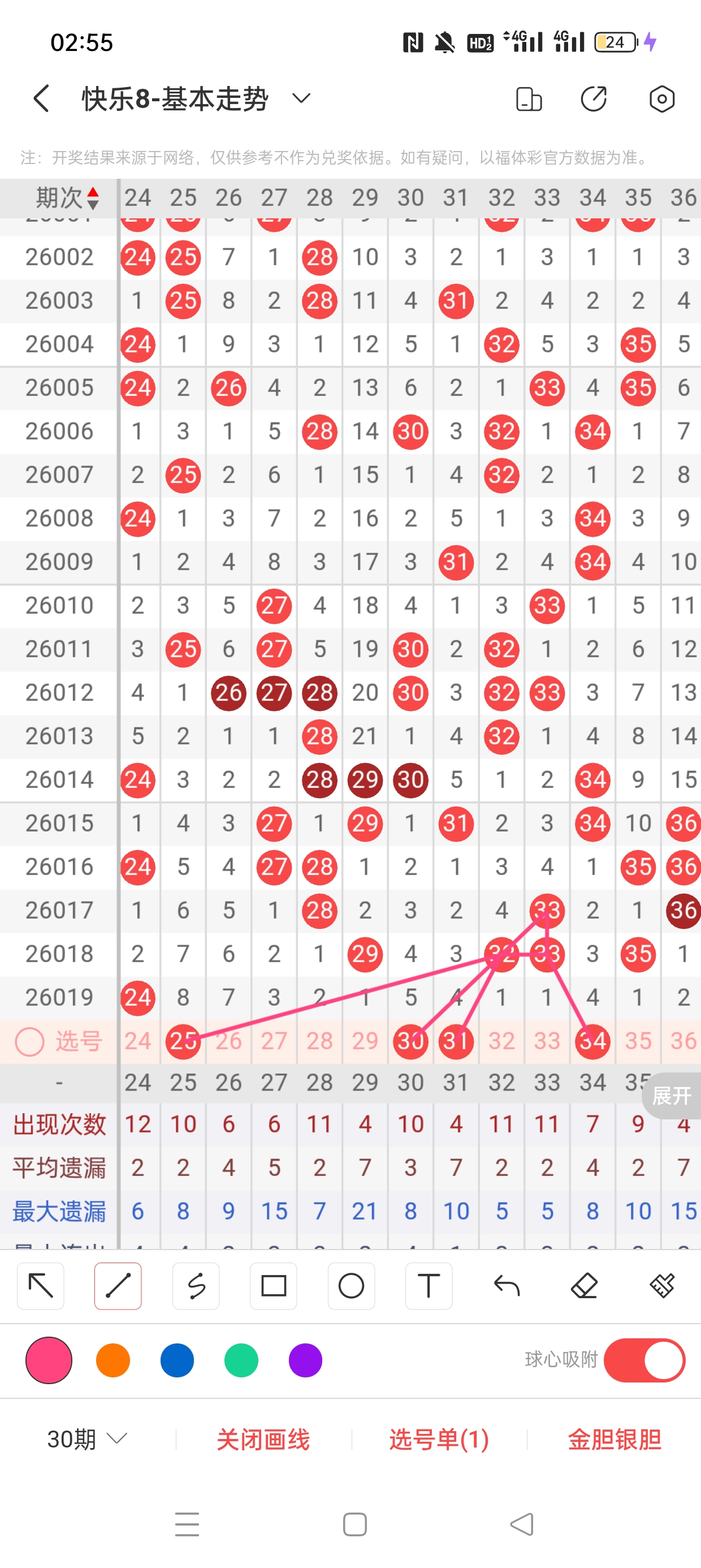Select number 24 in the 选号 row
Image resolution: width=701 pixels, height=1568 pixels.
(137, 1041)
